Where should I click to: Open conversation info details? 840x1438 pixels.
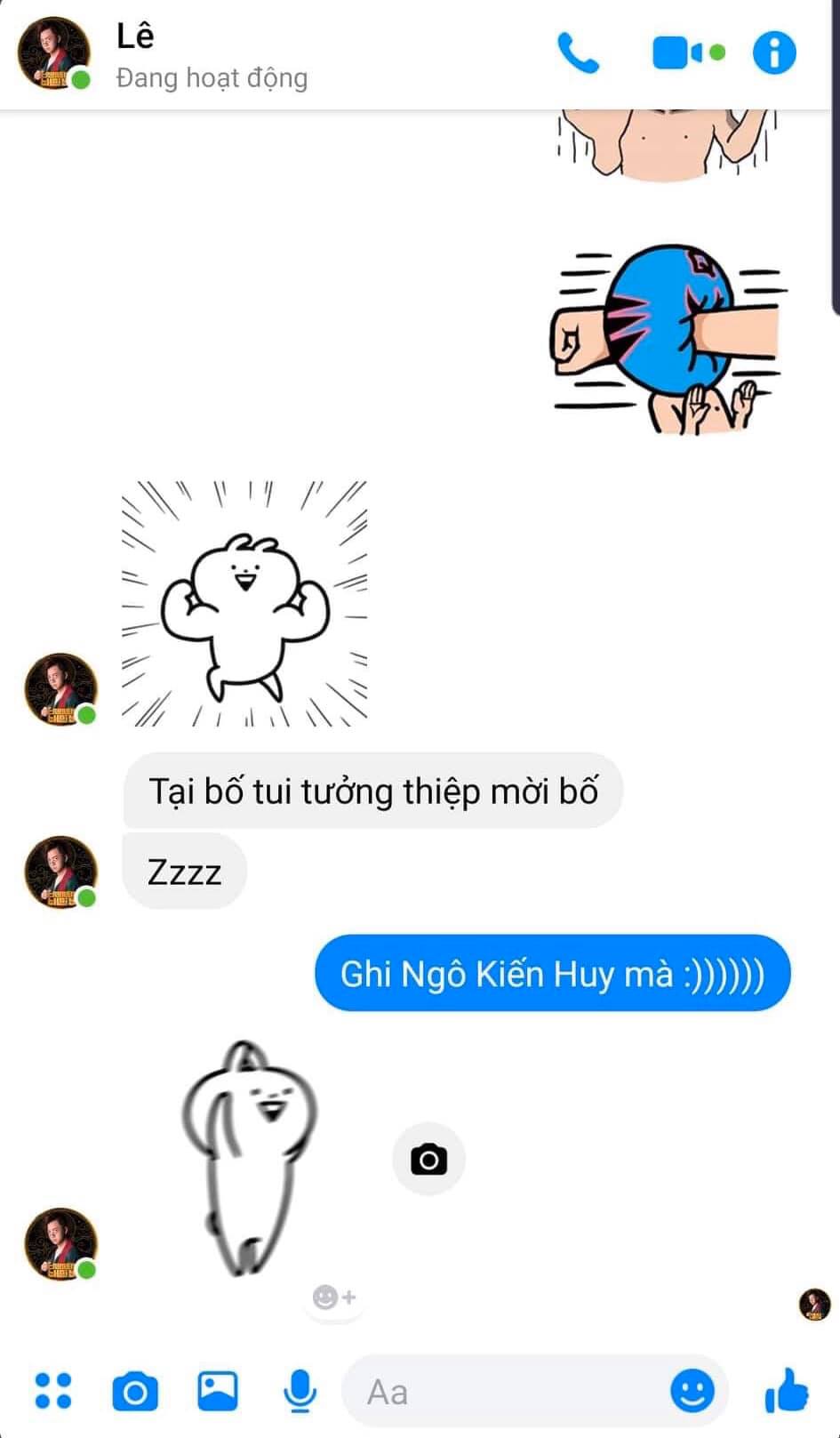(774, 53)
